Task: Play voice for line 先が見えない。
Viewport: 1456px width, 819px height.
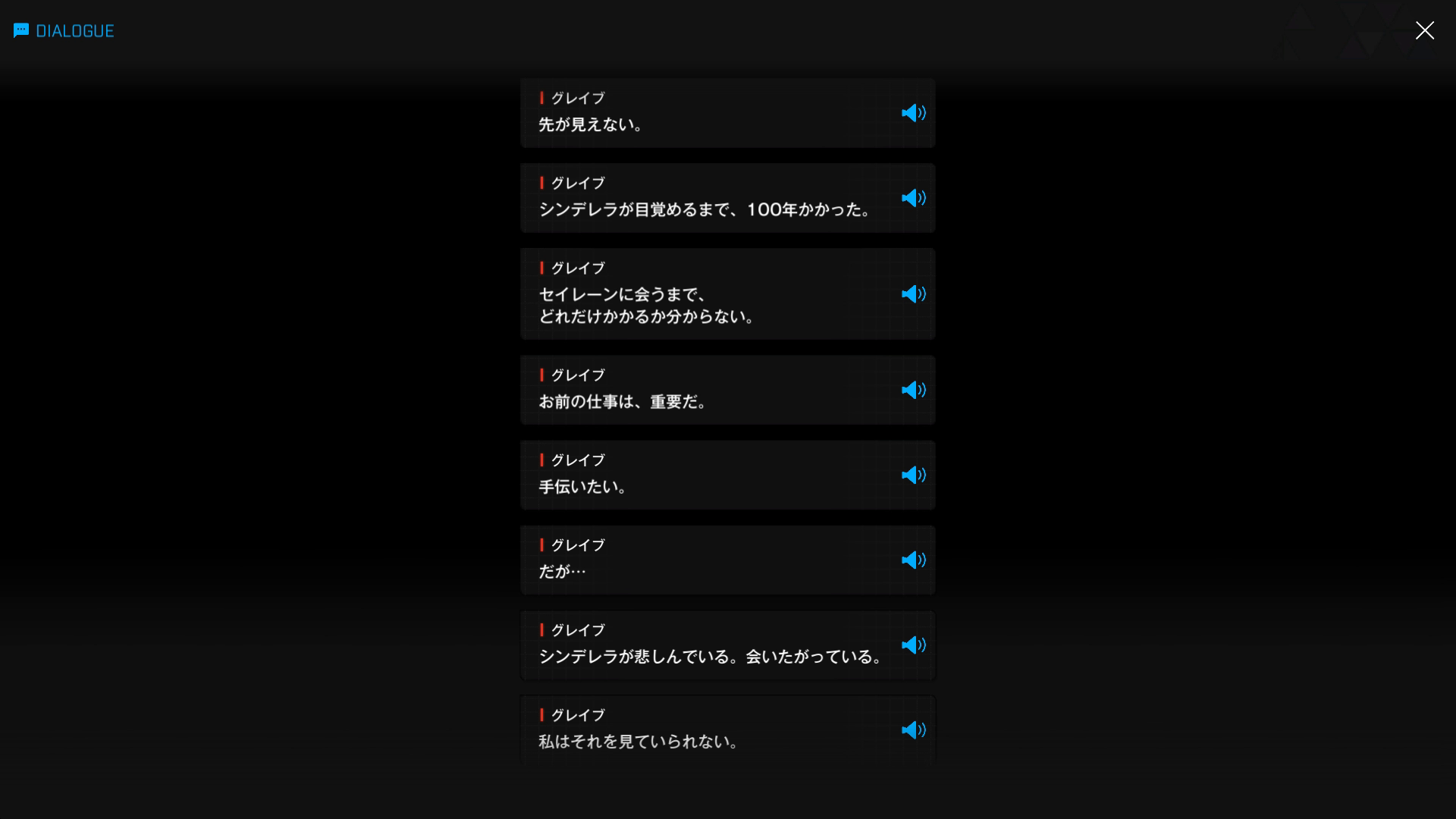Action: click(x=913, y=113)
